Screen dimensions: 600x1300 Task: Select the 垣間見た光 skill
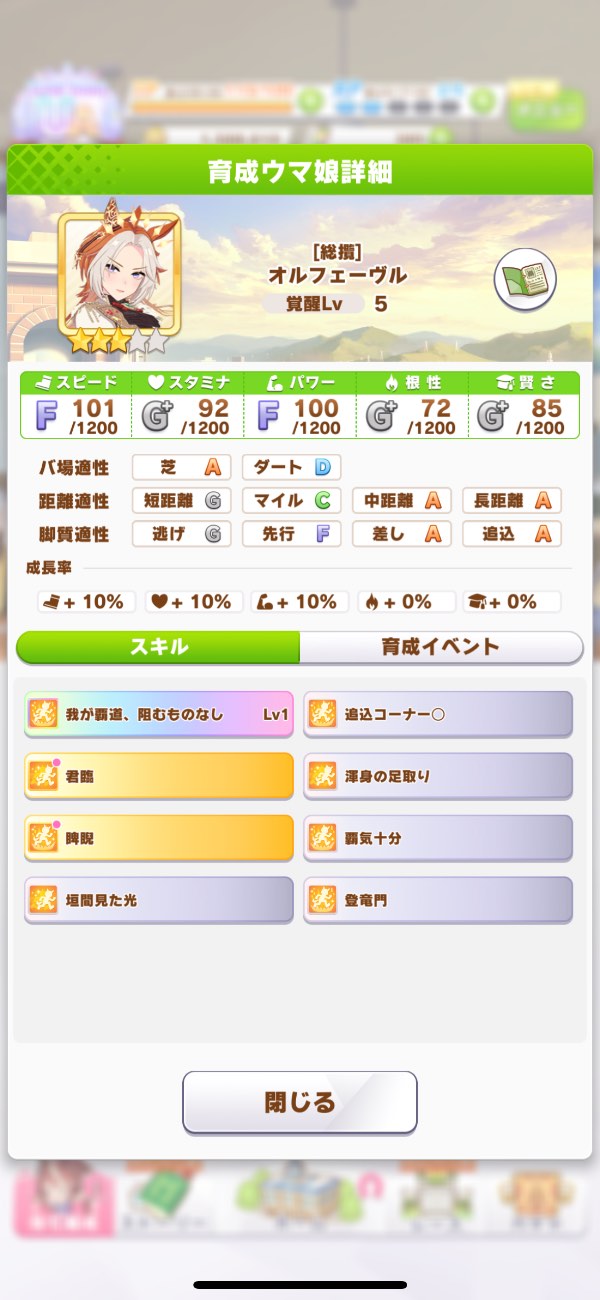click(x=159, y=900)
